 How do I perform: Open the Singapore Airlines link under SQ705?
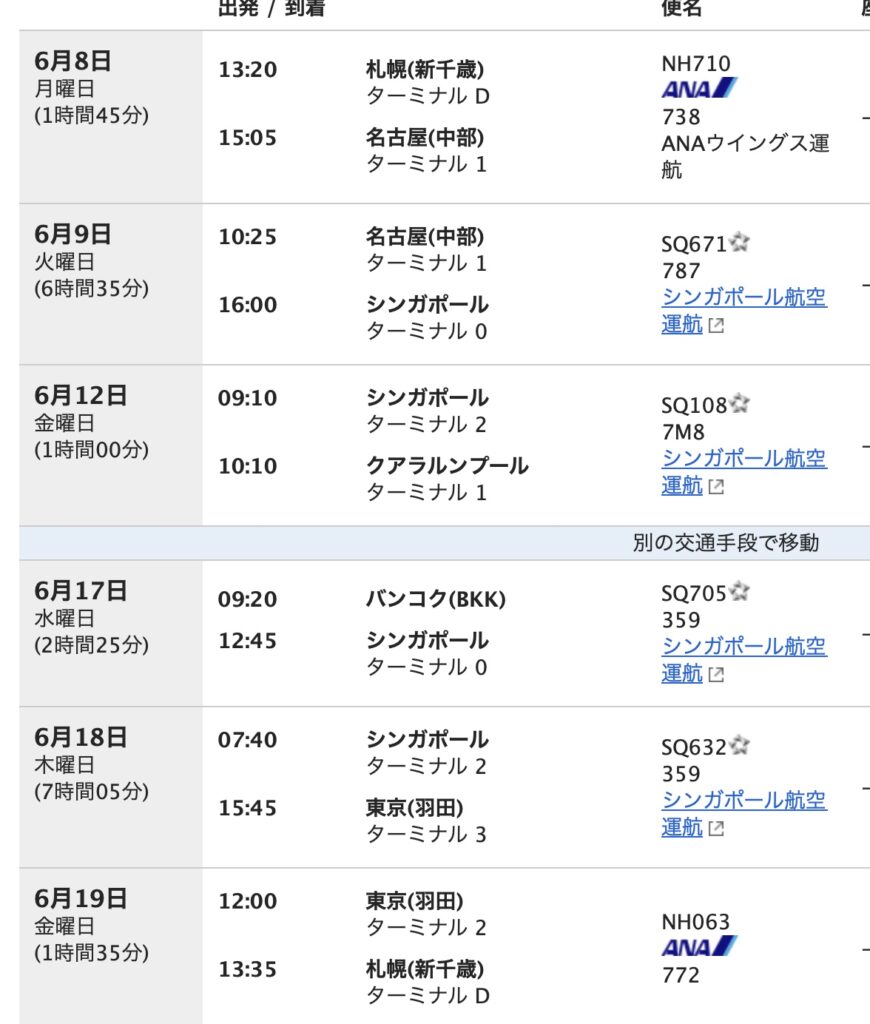click(x=743, y=647)
